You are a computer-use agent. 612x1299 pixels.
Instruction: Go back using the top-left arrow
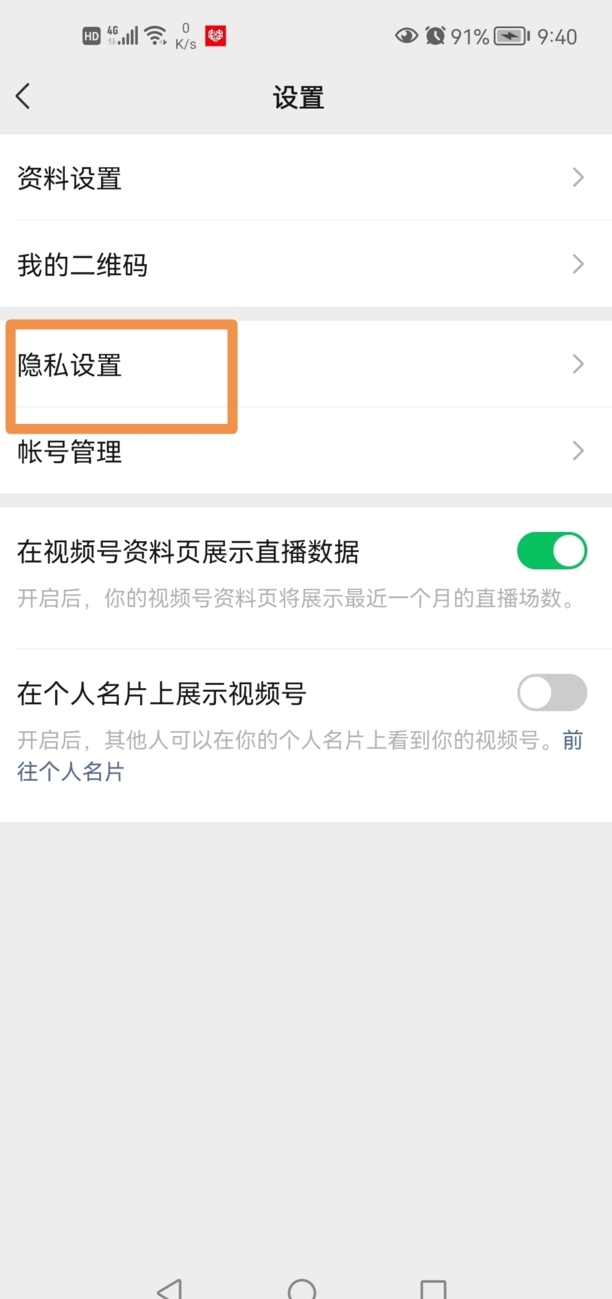coord(24,96)
